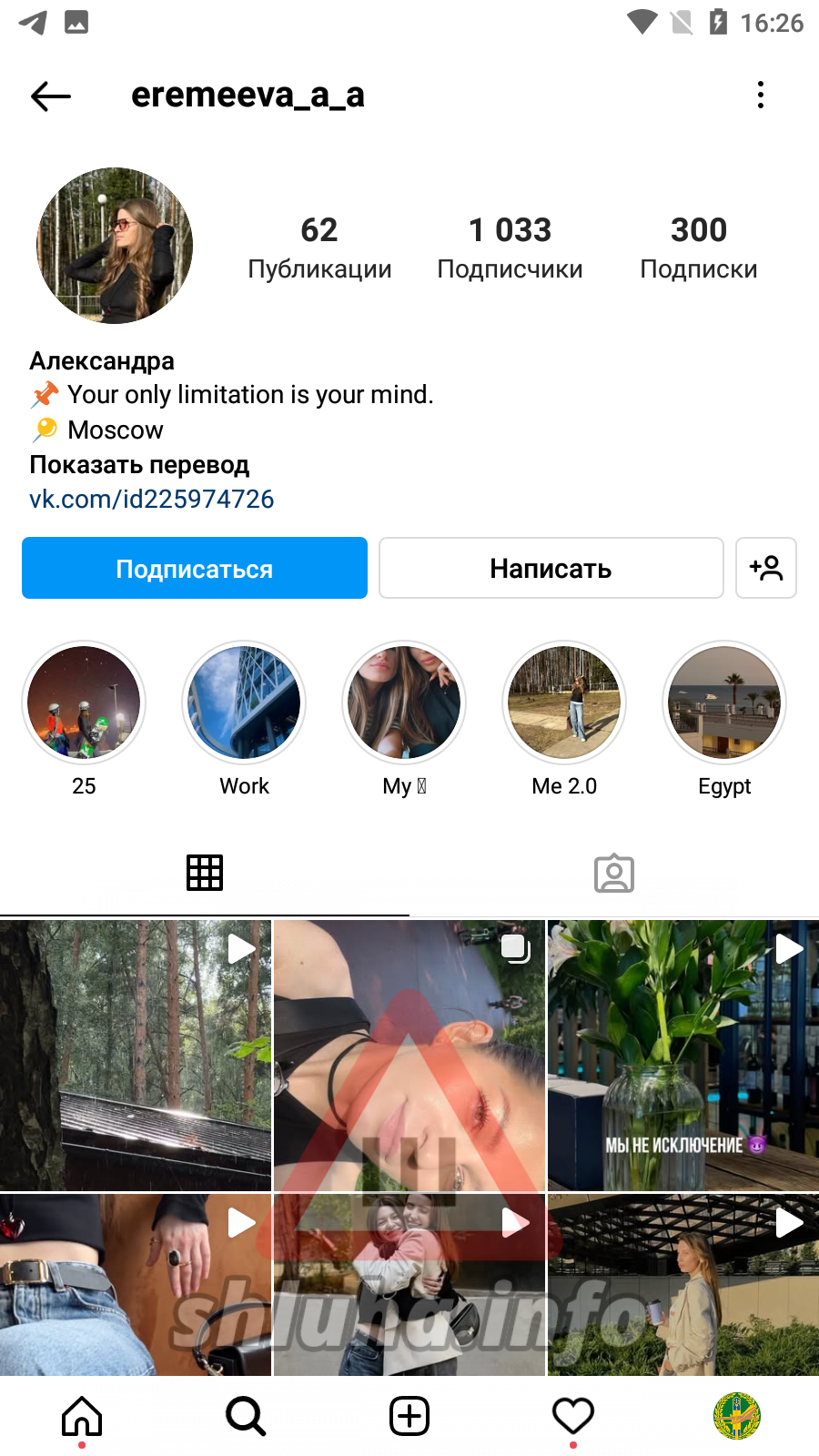
Task: Select the posts grid tab
Action: tap(205, 874)
